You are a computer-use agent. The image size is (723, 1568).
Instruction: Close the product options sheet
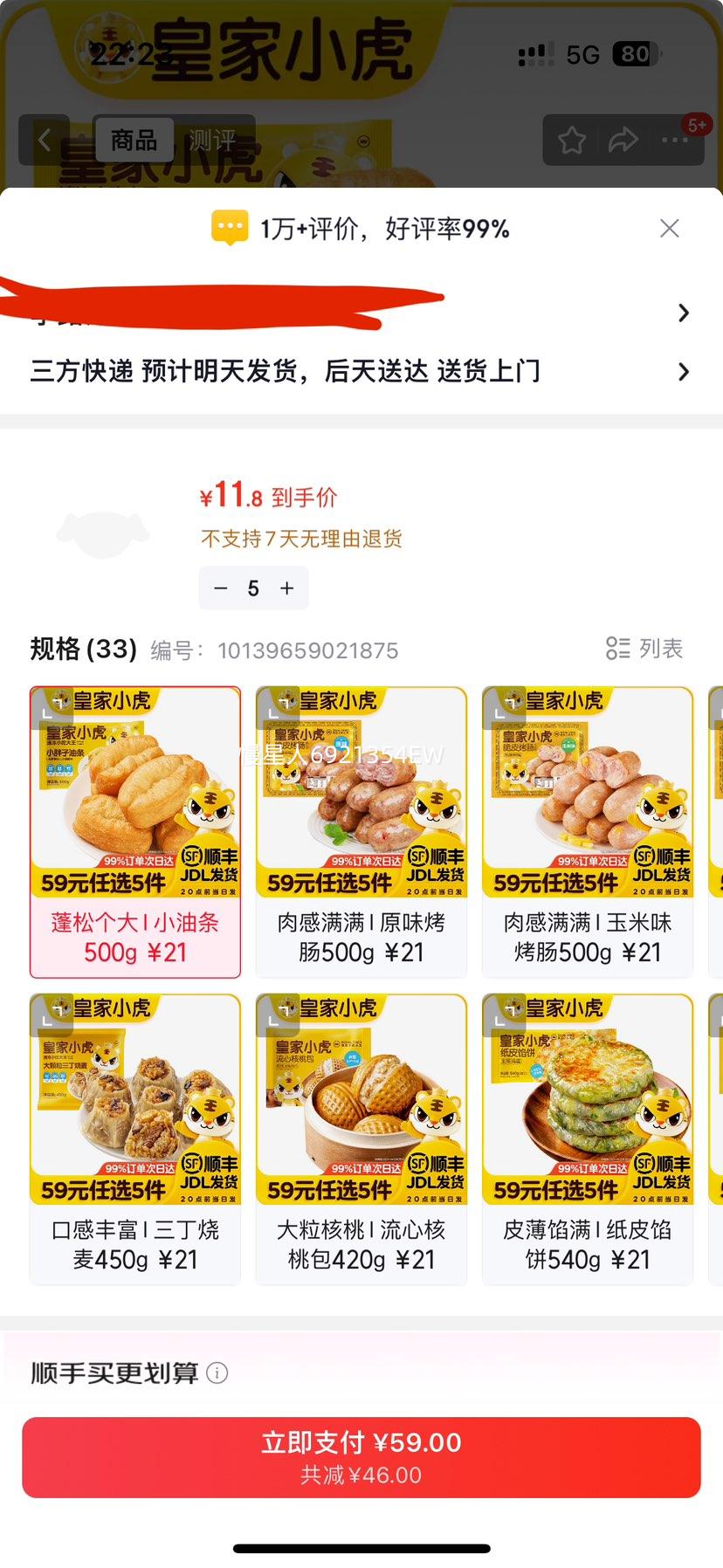click(670, 229)
